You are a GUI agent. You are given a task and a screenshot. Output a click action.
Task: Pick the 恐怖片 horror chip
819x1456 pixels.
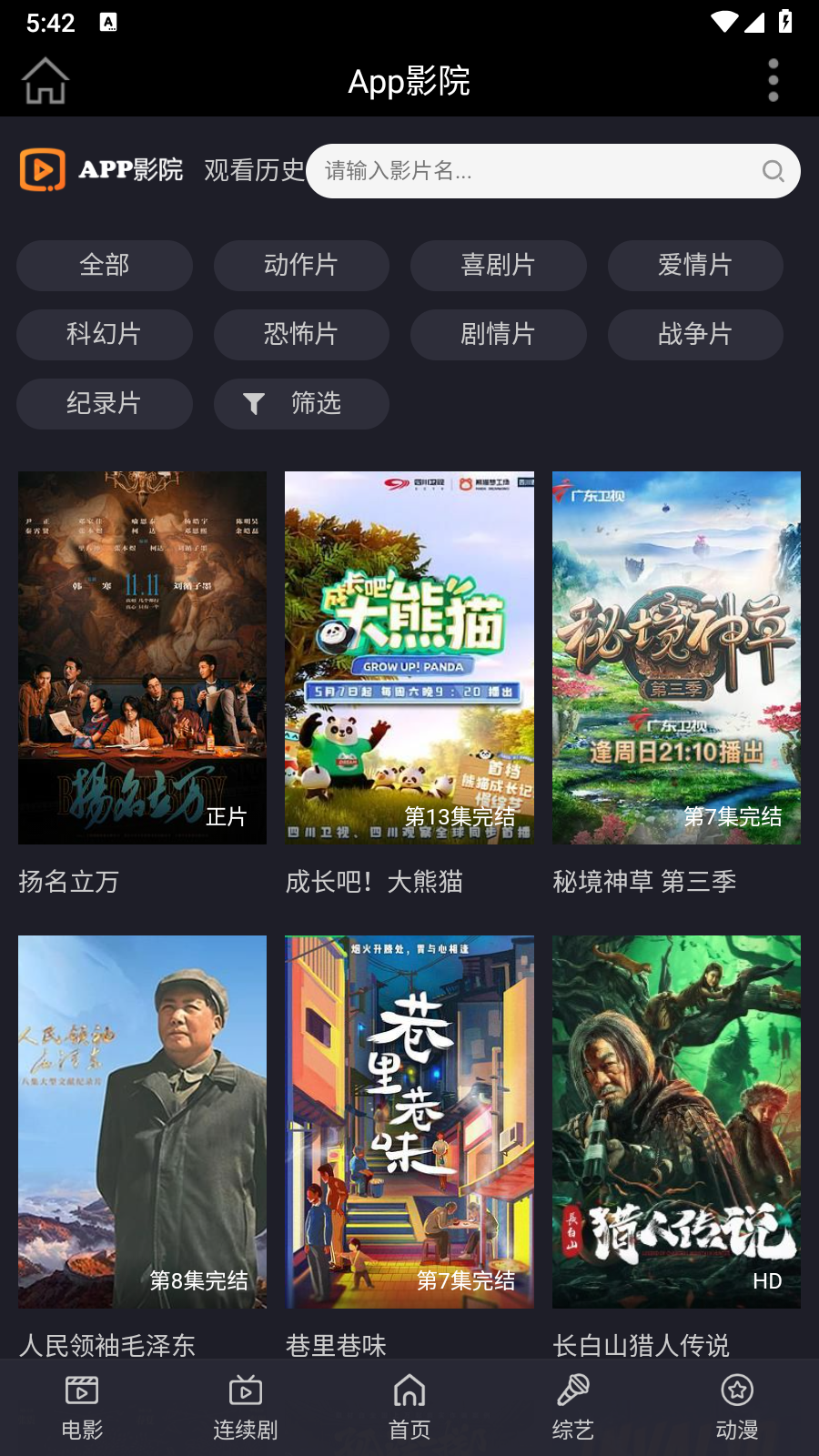click(x=301, y=335)
